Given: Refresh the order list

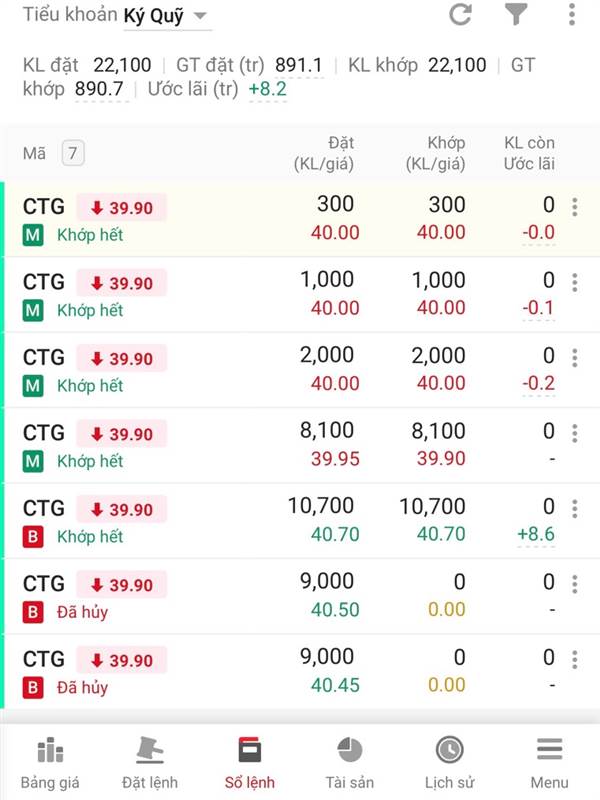Looking at the screenshot, I should point(460,14).
